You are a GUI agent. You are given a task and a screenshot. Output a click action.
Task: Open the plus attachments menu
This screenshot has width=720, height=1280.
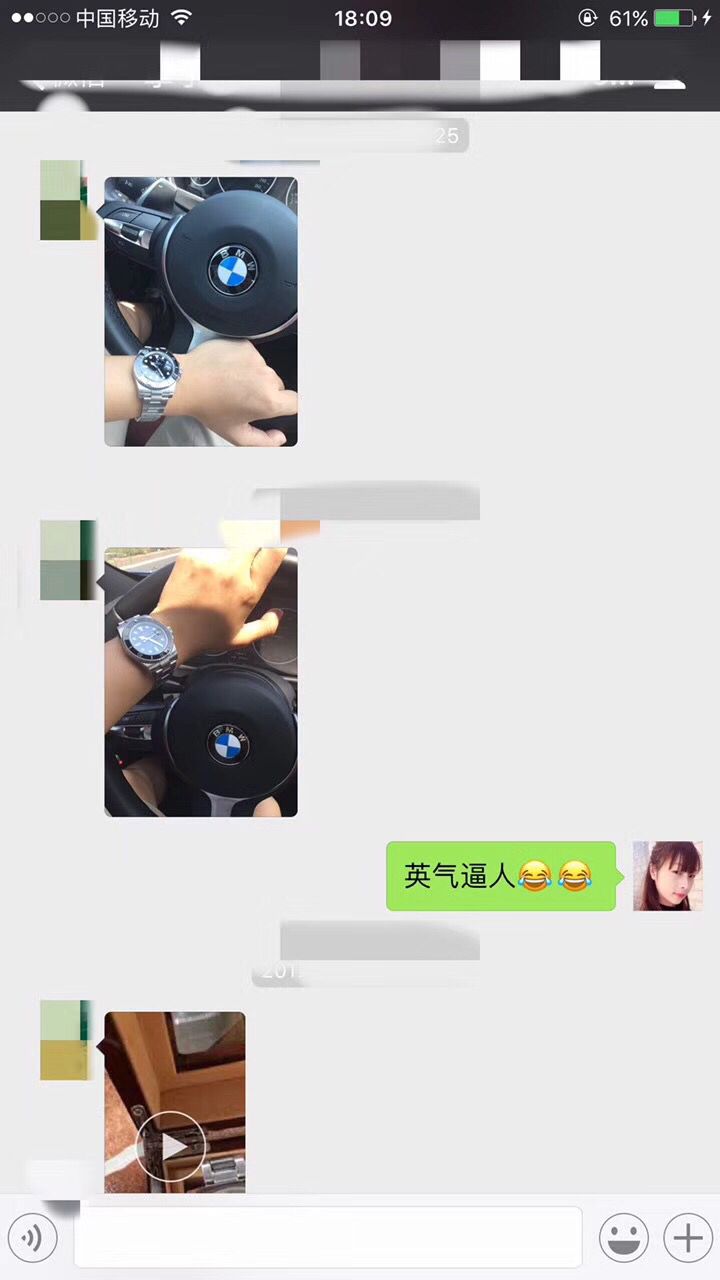click(x=688, y=1238)
